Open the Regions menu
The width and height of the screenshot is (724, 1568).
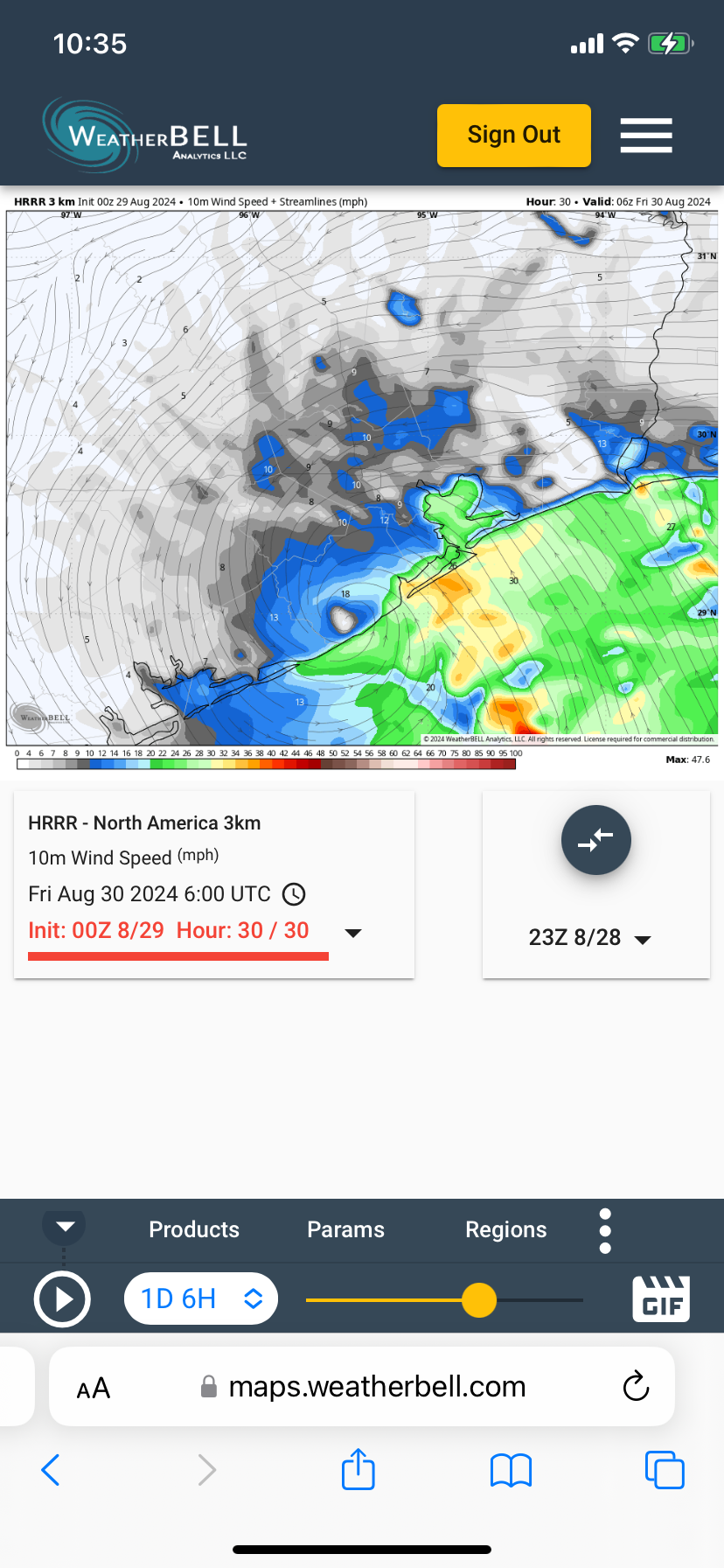tap(505, 1229)
